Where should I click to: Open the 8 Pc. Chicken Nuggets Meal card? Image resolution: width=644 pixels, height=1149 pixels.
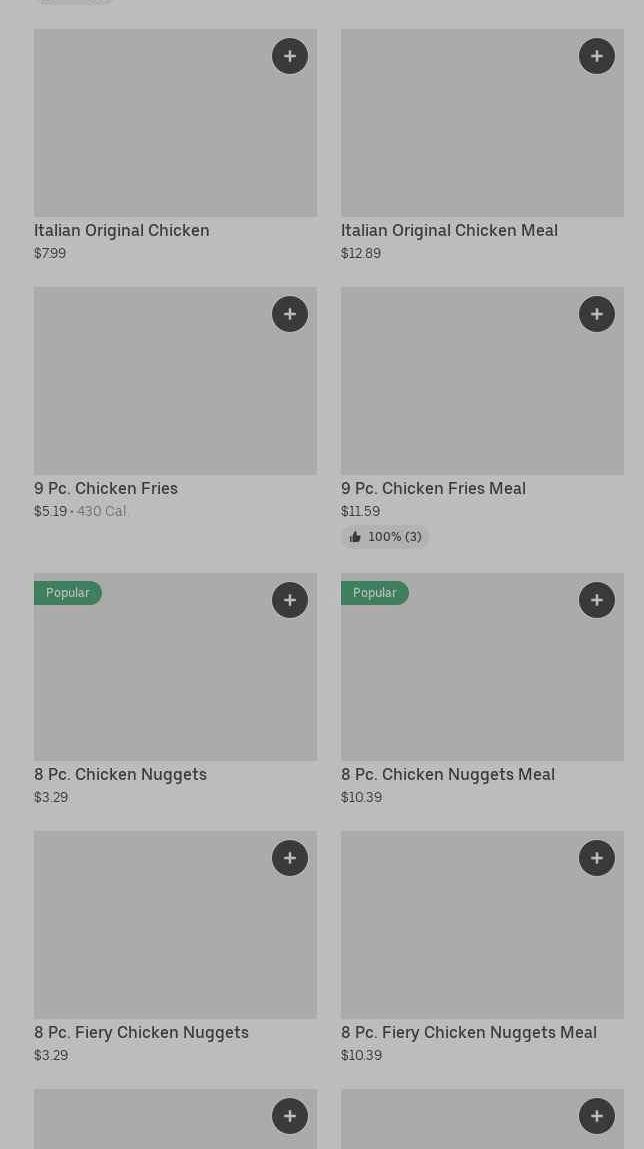tap(482, 690)
